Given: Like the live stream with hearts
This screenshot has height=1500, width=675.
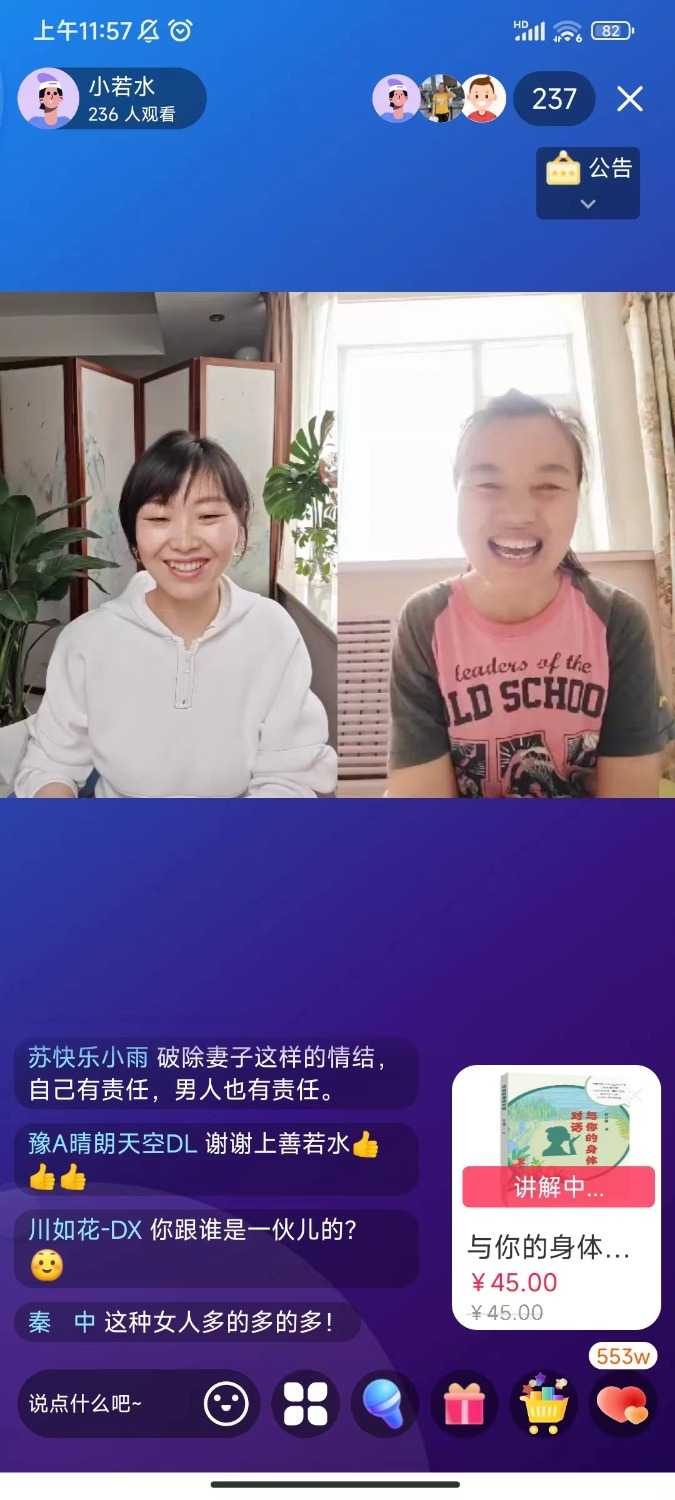Looking at the screenshot, I should click(x=622, y=1403).
